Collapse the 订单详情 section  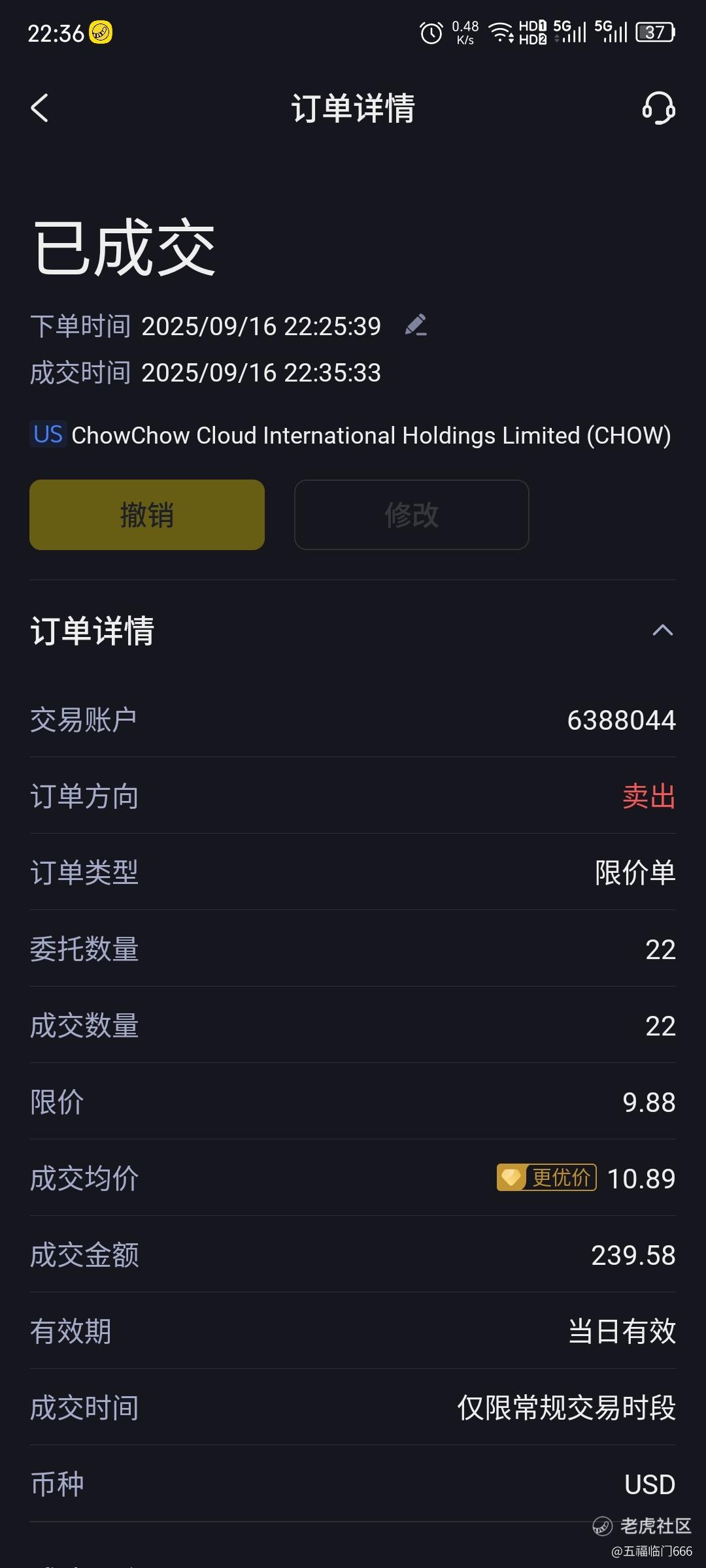tap(662, 630)
